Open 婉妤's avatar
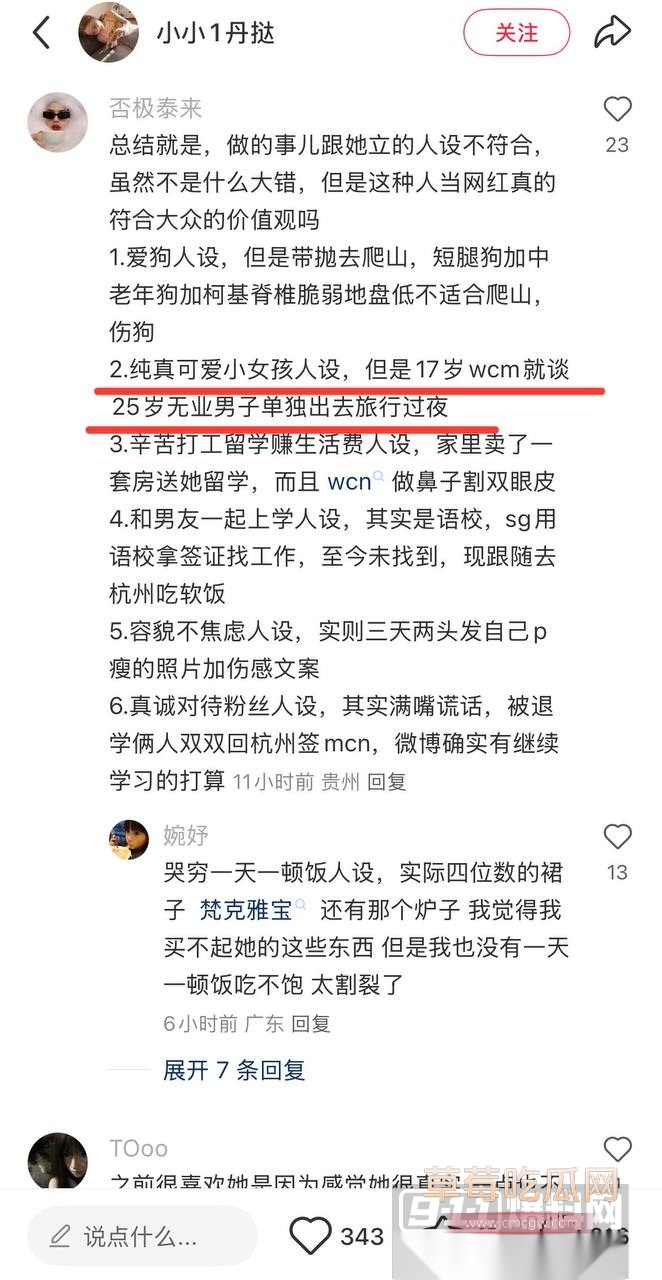The width and height of the screenshot is (662, 1280). point(129,840)
